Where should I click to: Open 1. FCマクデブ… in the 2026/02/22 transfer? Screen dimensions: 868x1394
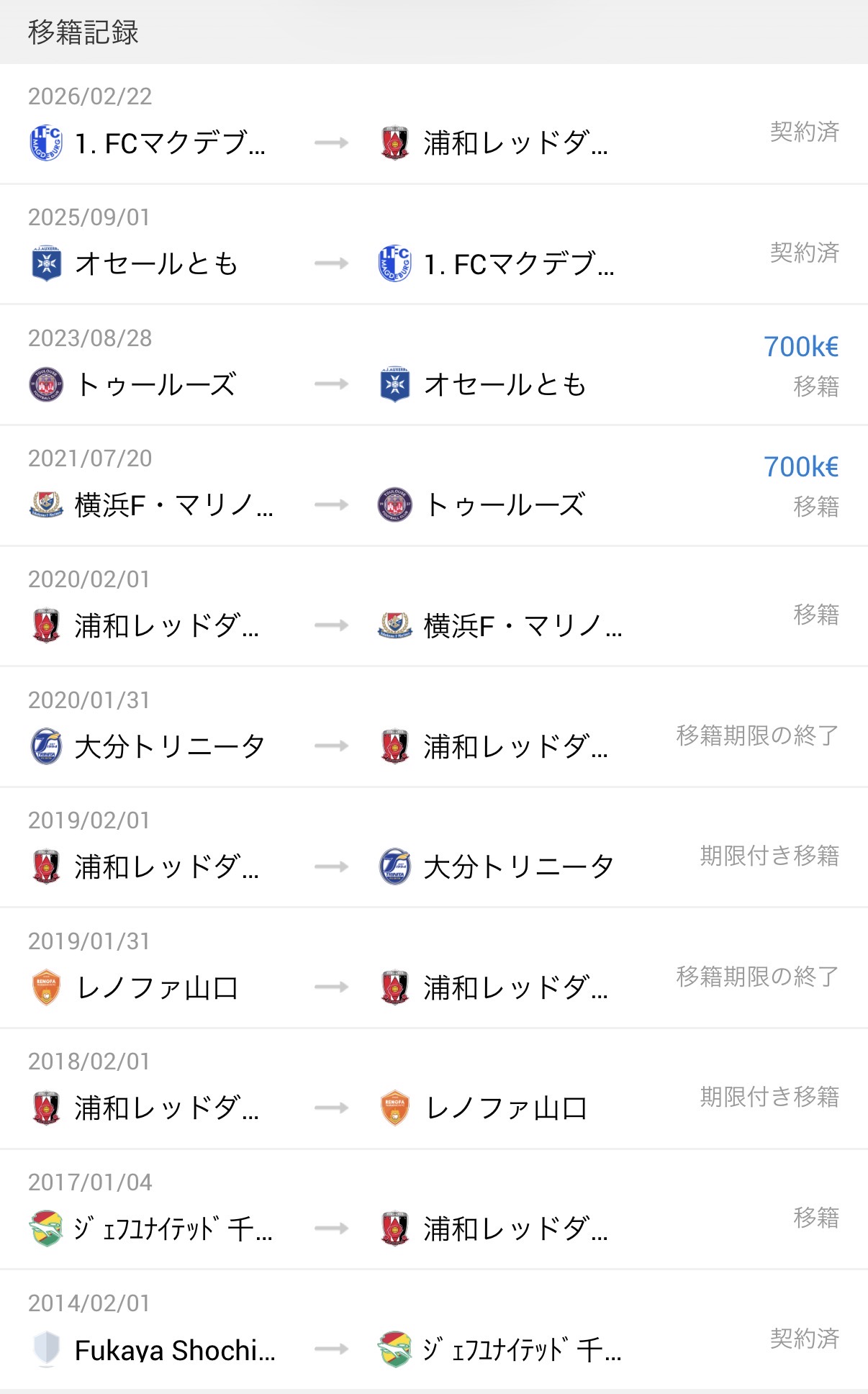170,143
